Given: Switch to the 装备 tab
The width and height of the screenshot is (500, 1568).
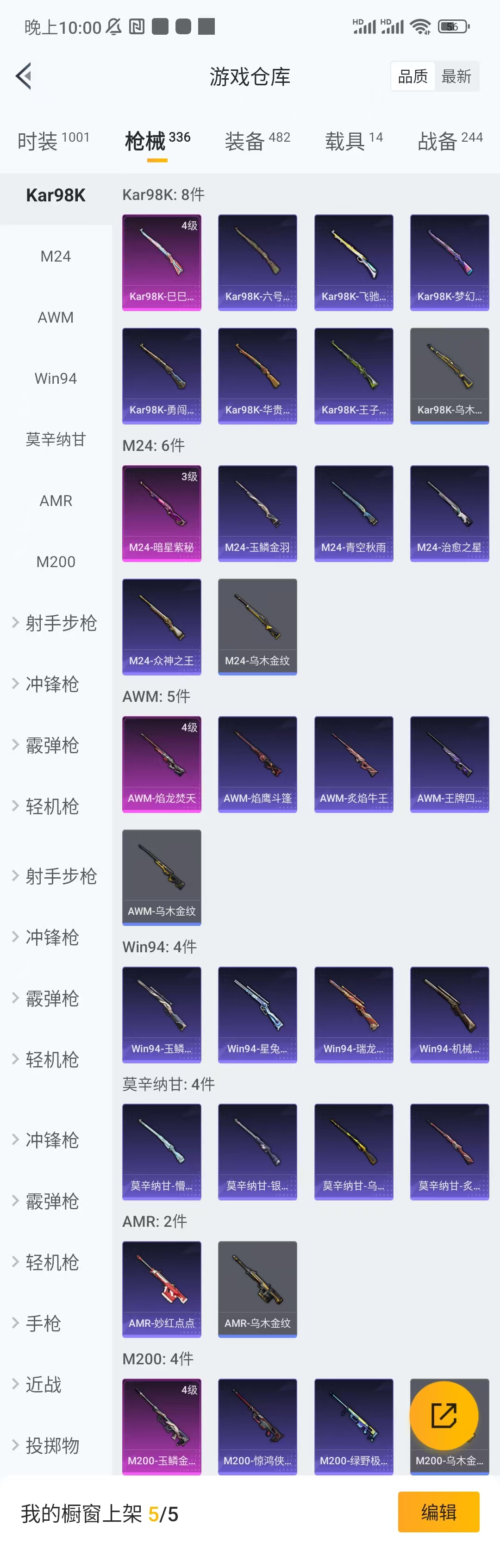Looking at the screenshot, I should pyautogui.click(x=257, y=141).
